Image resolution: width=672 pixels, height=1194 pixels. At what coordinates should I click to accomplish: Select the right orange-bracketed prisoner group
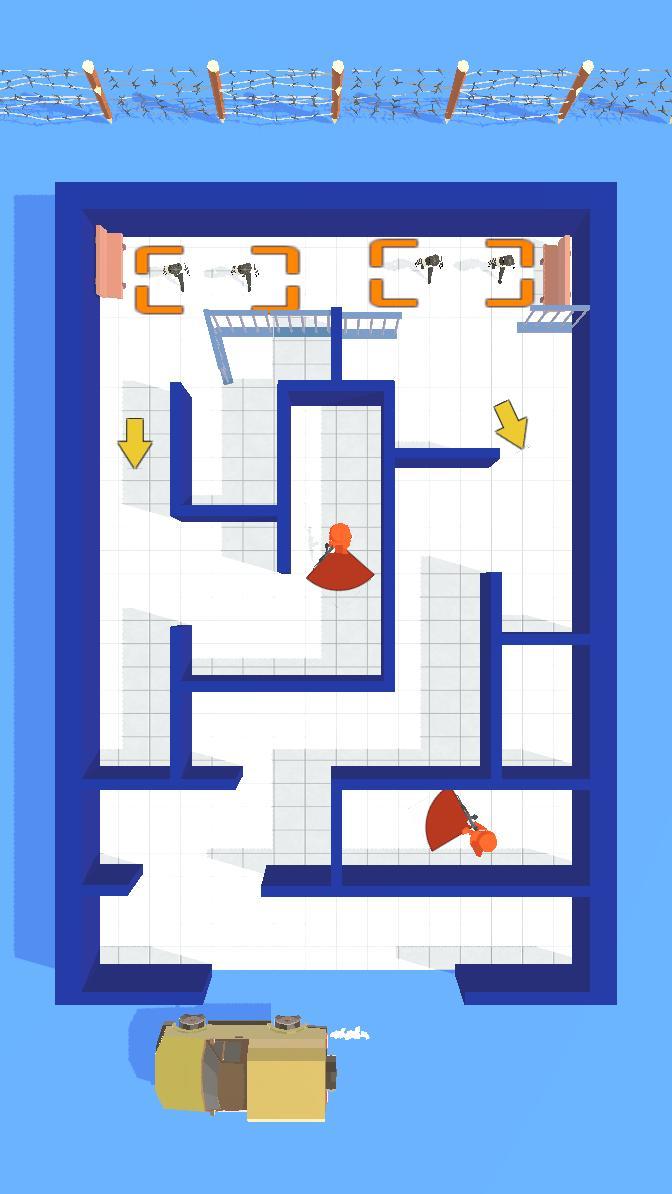point(452,273)
